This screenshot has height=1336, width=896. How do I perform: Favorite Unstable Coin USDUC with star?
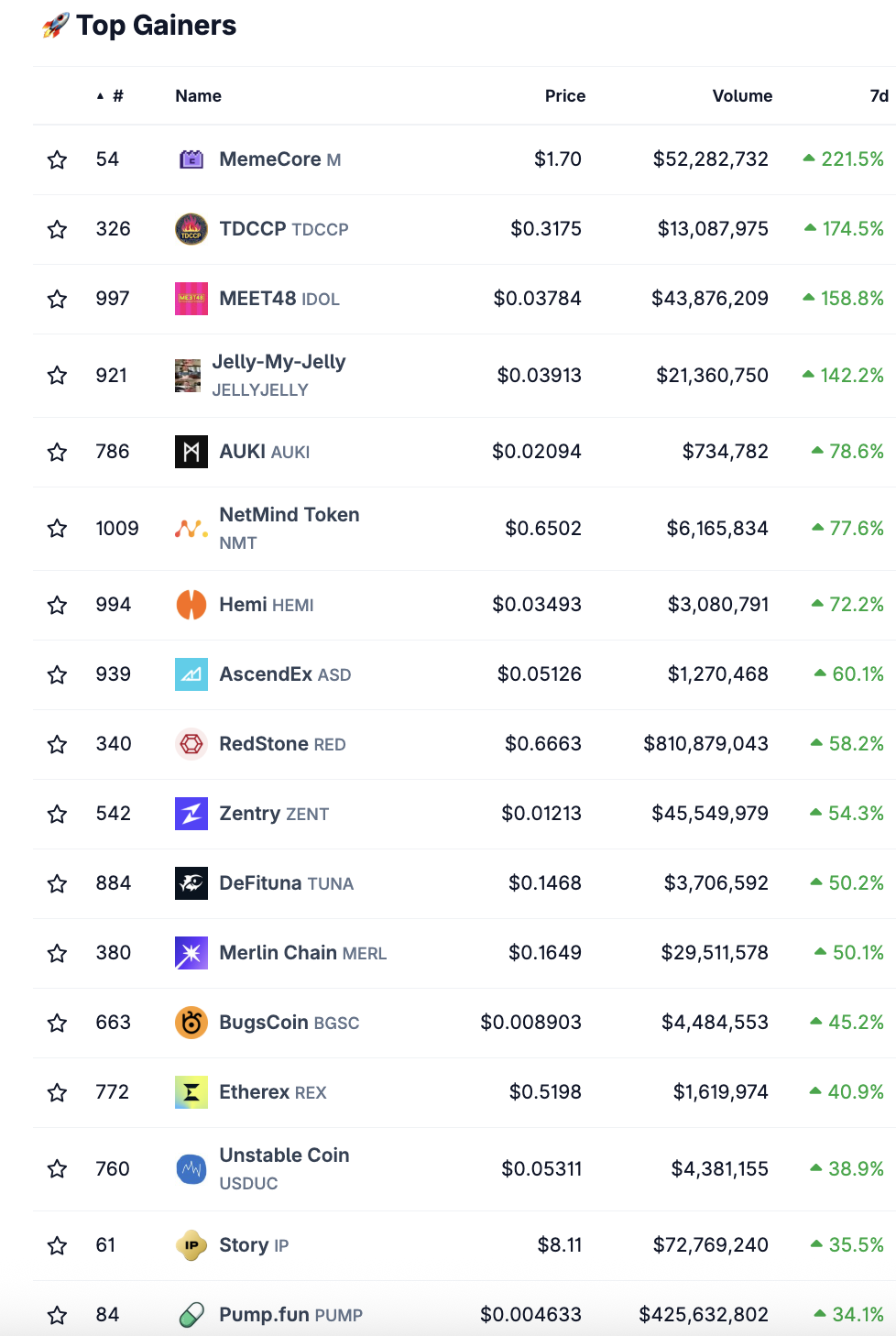click(57, 1168)
